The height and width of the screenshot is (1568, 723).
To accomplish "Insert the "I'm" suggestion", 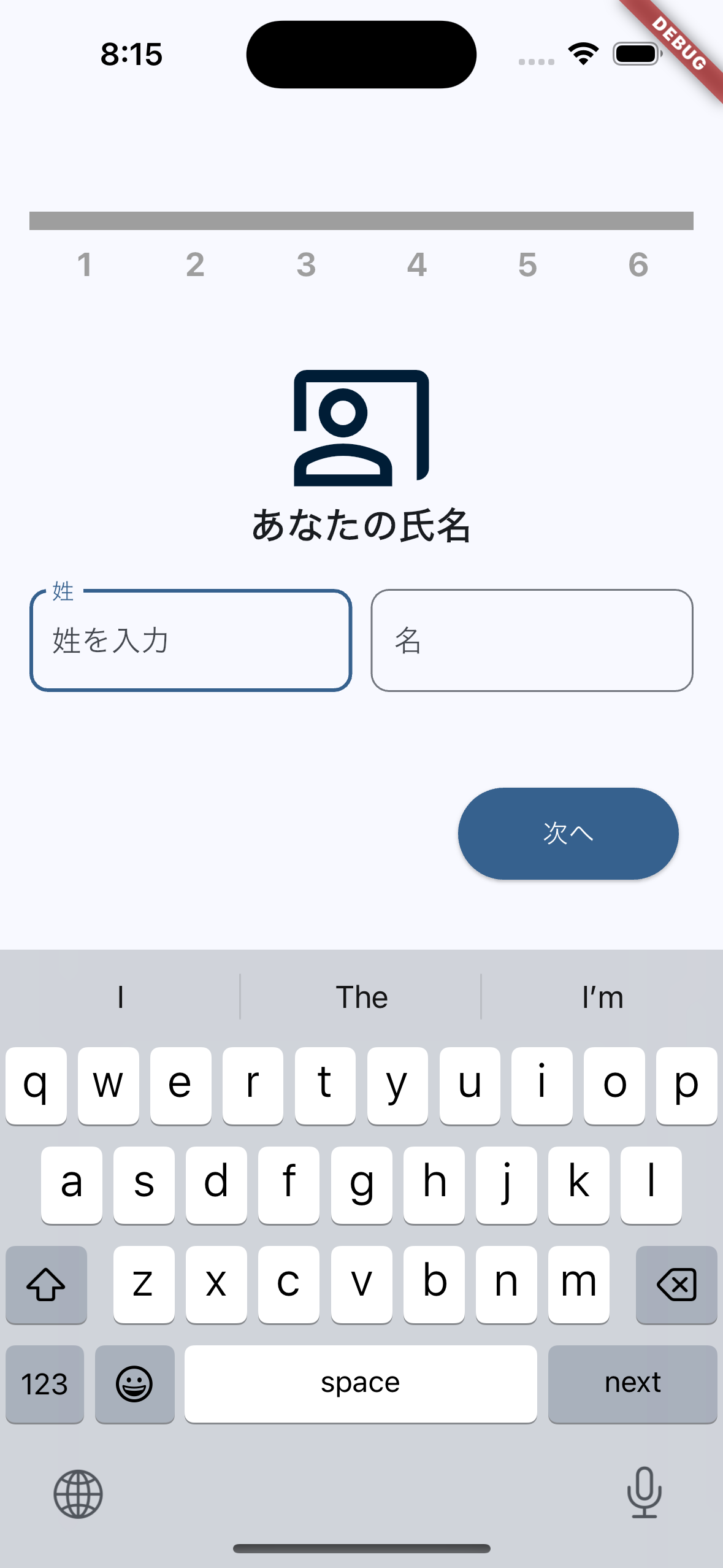I will [x=602, y=997].
